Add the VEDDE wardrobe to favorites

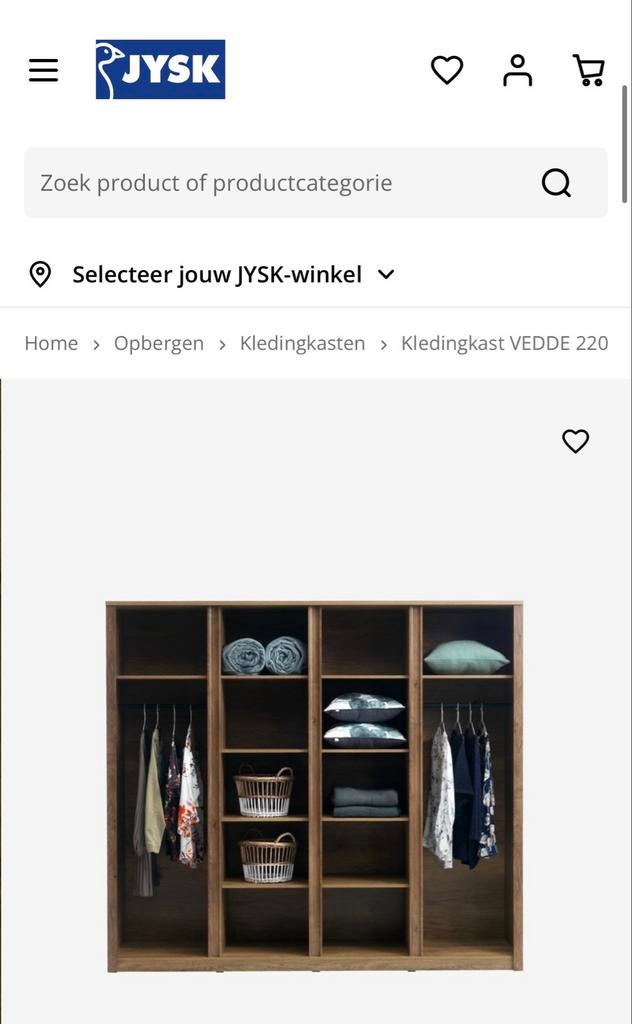575,441
